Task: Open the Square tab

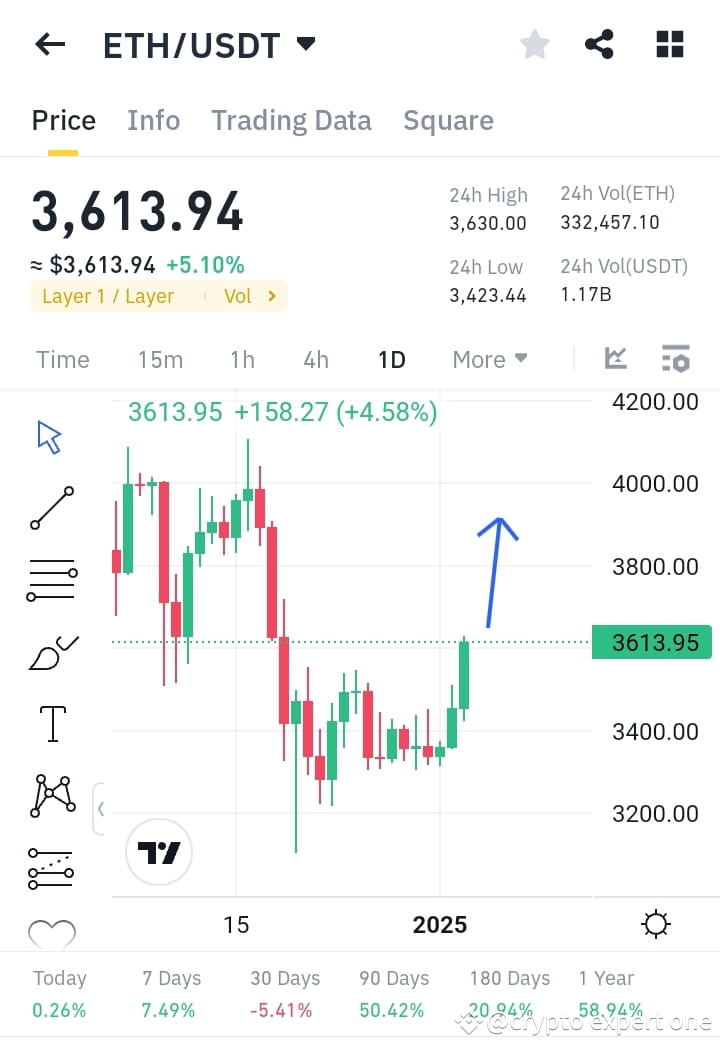Action: coord(448,120)
